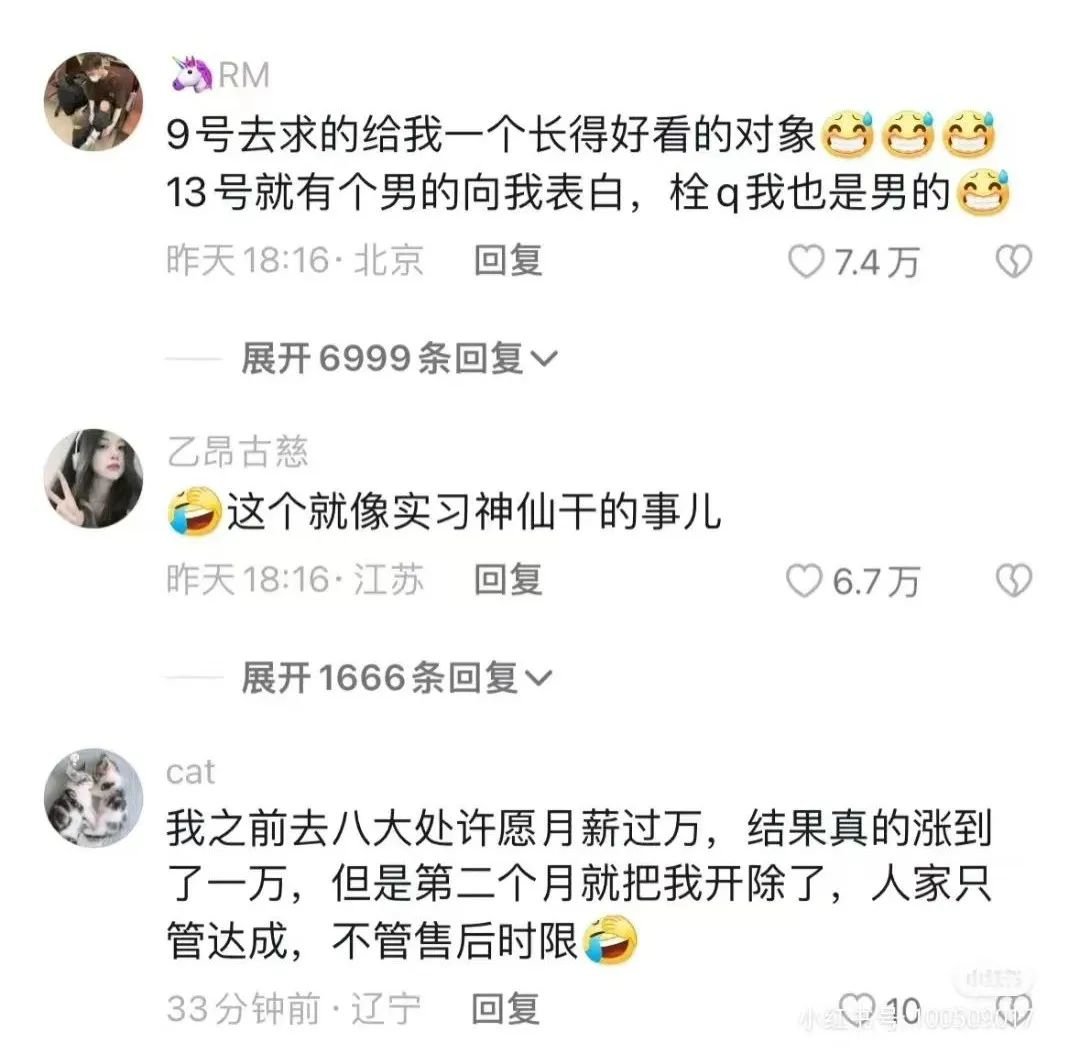Reply to cat's comment

tap(507, 1008)
